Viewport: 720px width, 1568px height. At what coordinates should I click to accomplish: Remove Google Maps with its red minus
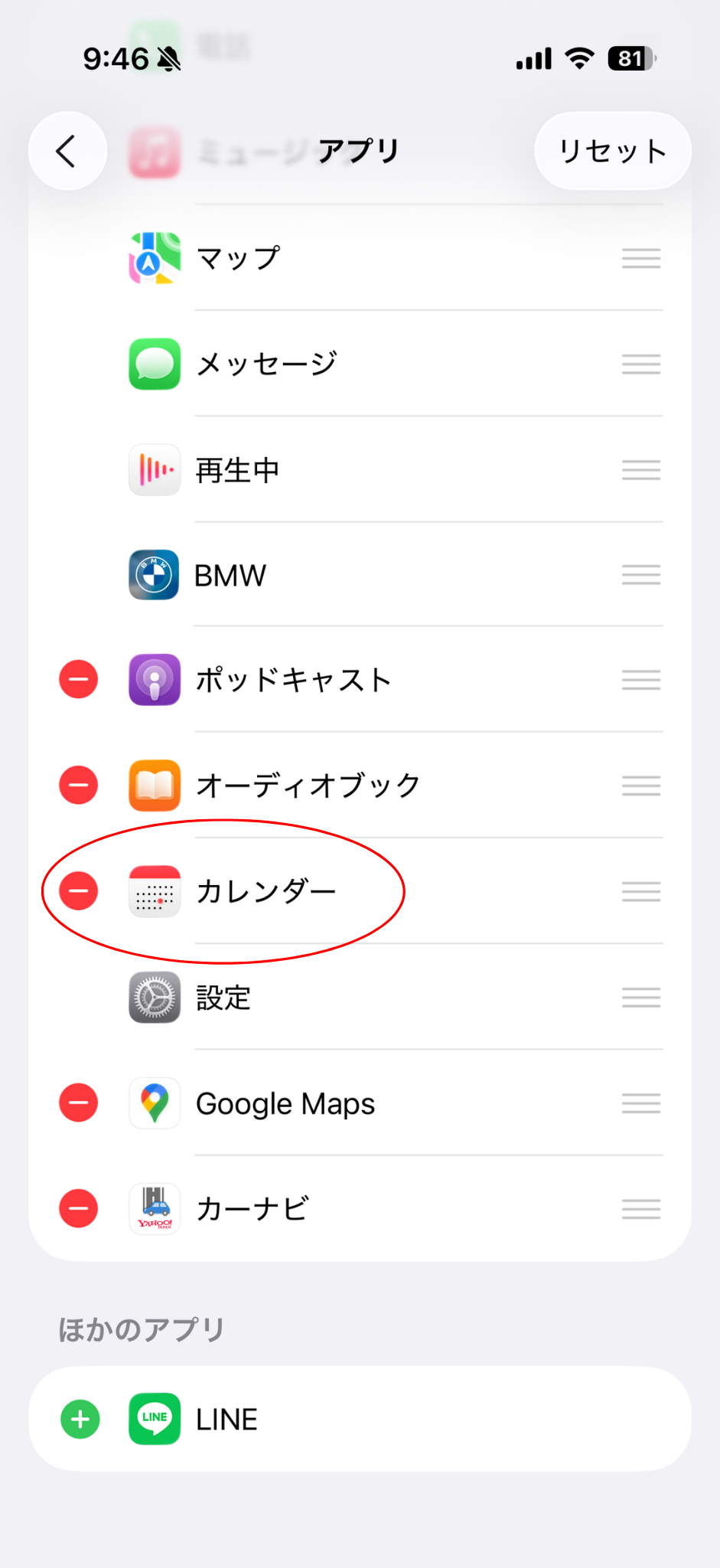[79, 1103]
